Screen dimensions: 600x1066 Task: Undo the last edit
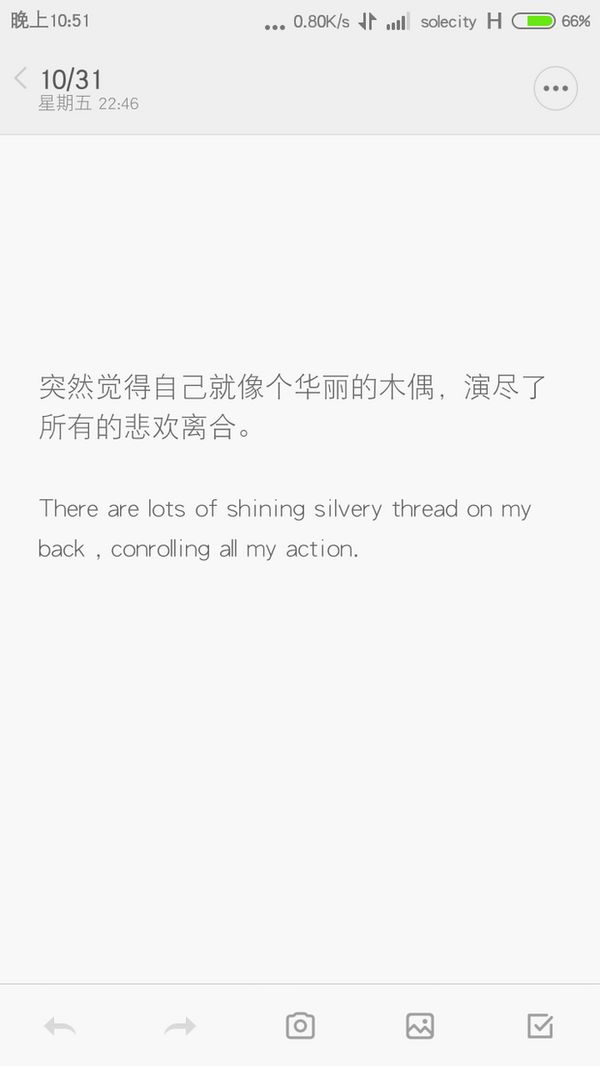tap(60, 1026)
